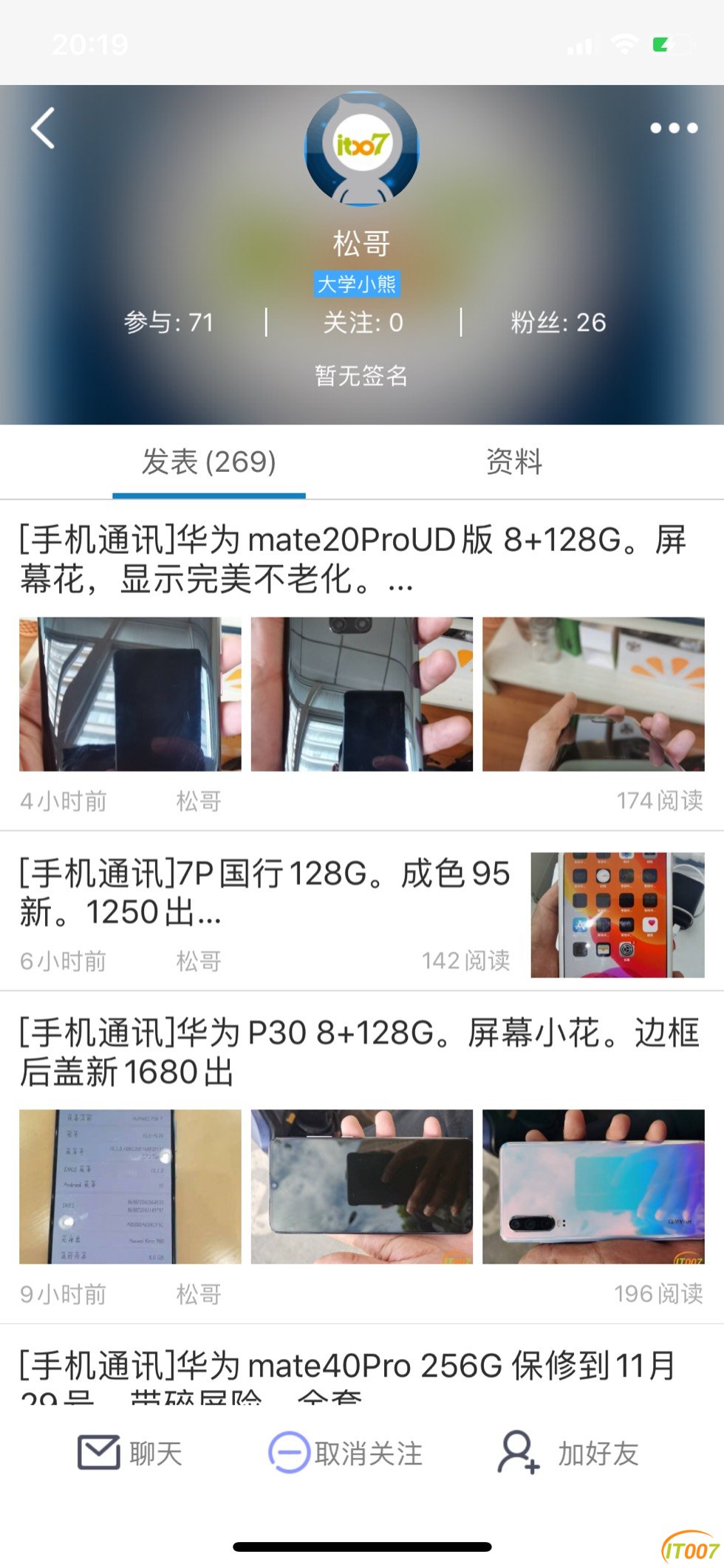View the 粉丝: 26 followers list

(558, 323)
